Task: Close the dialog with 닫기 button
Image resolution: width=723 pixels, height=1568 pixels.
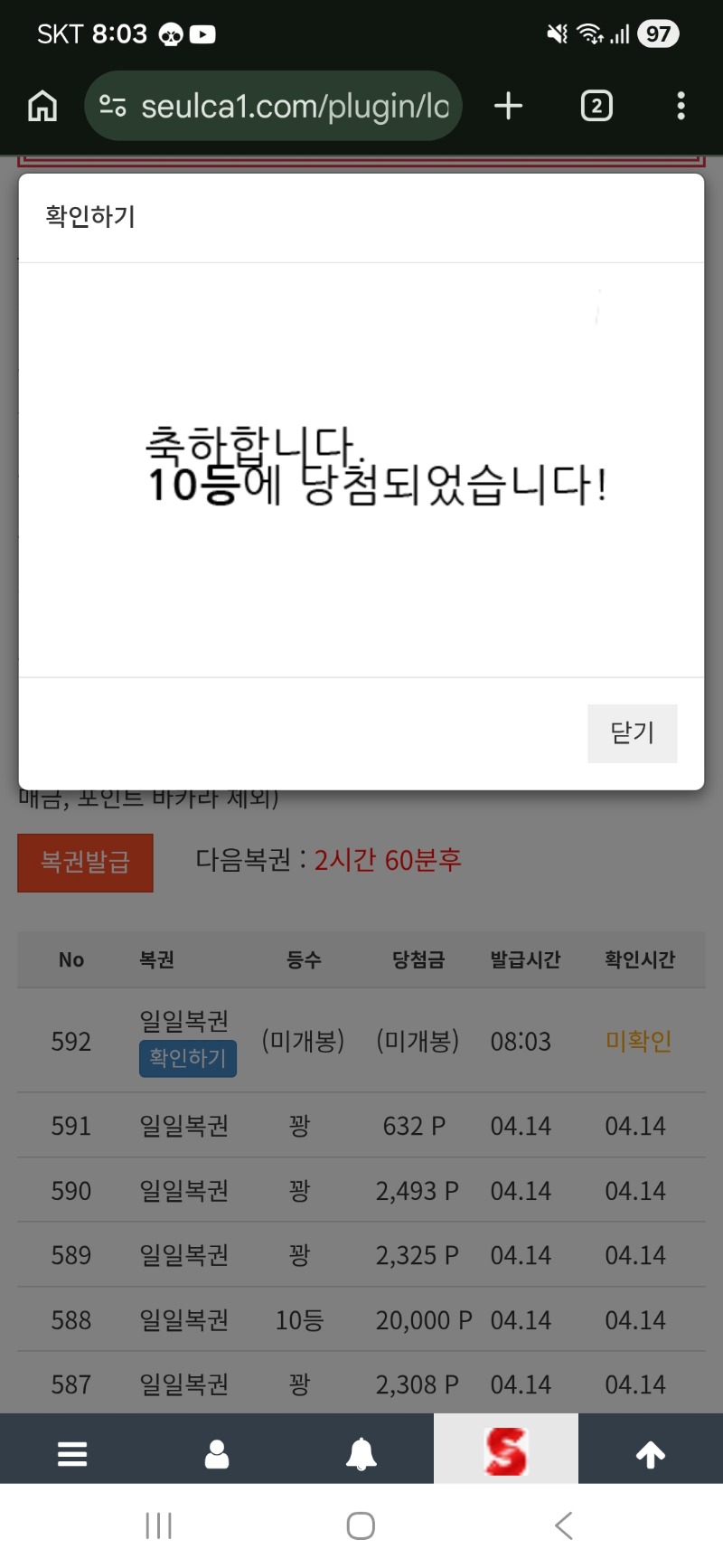Action: click(x=632, y=733)
